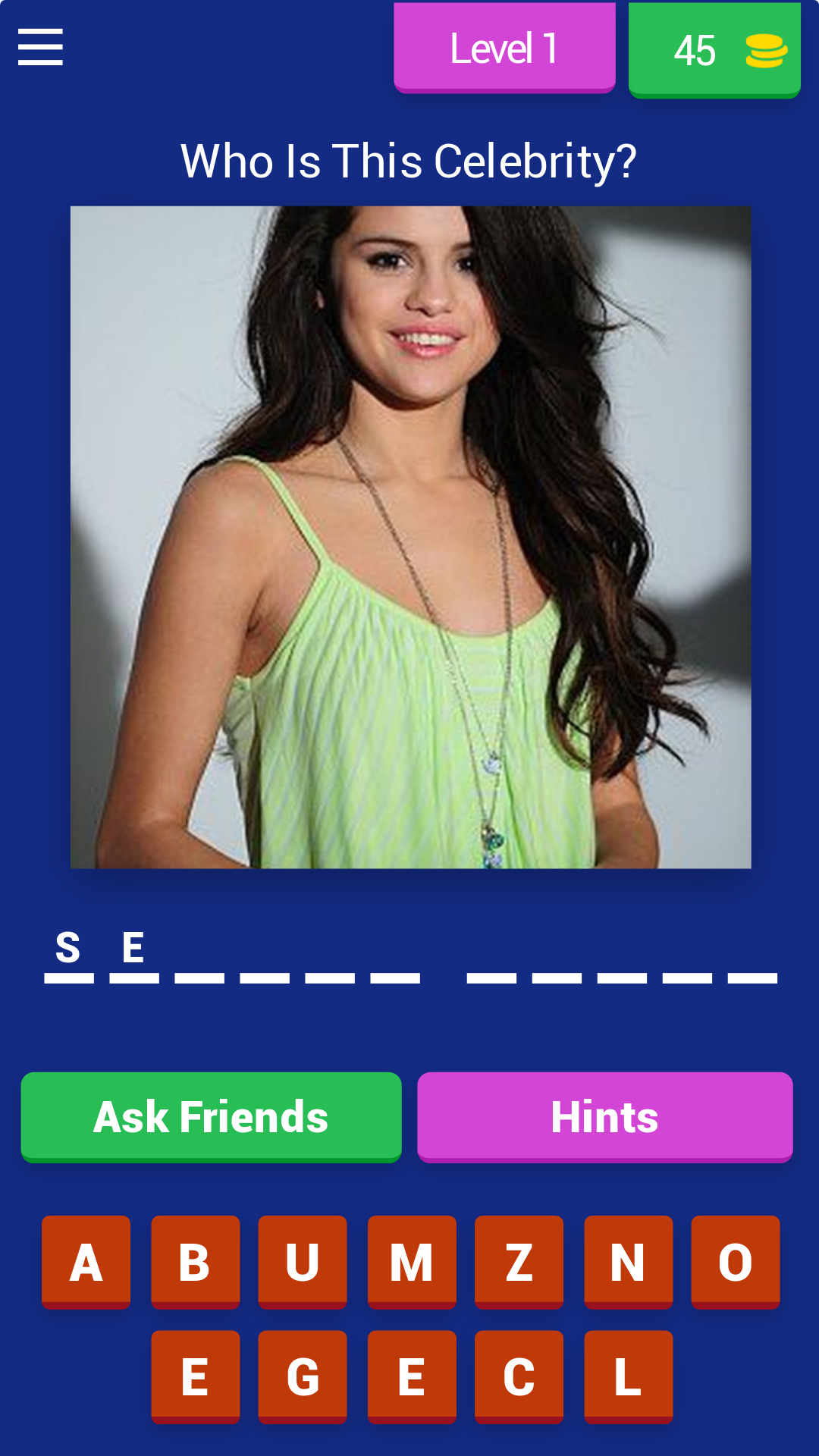Select the first E letter tile

pyautogui.click(x=195, y=1376)
